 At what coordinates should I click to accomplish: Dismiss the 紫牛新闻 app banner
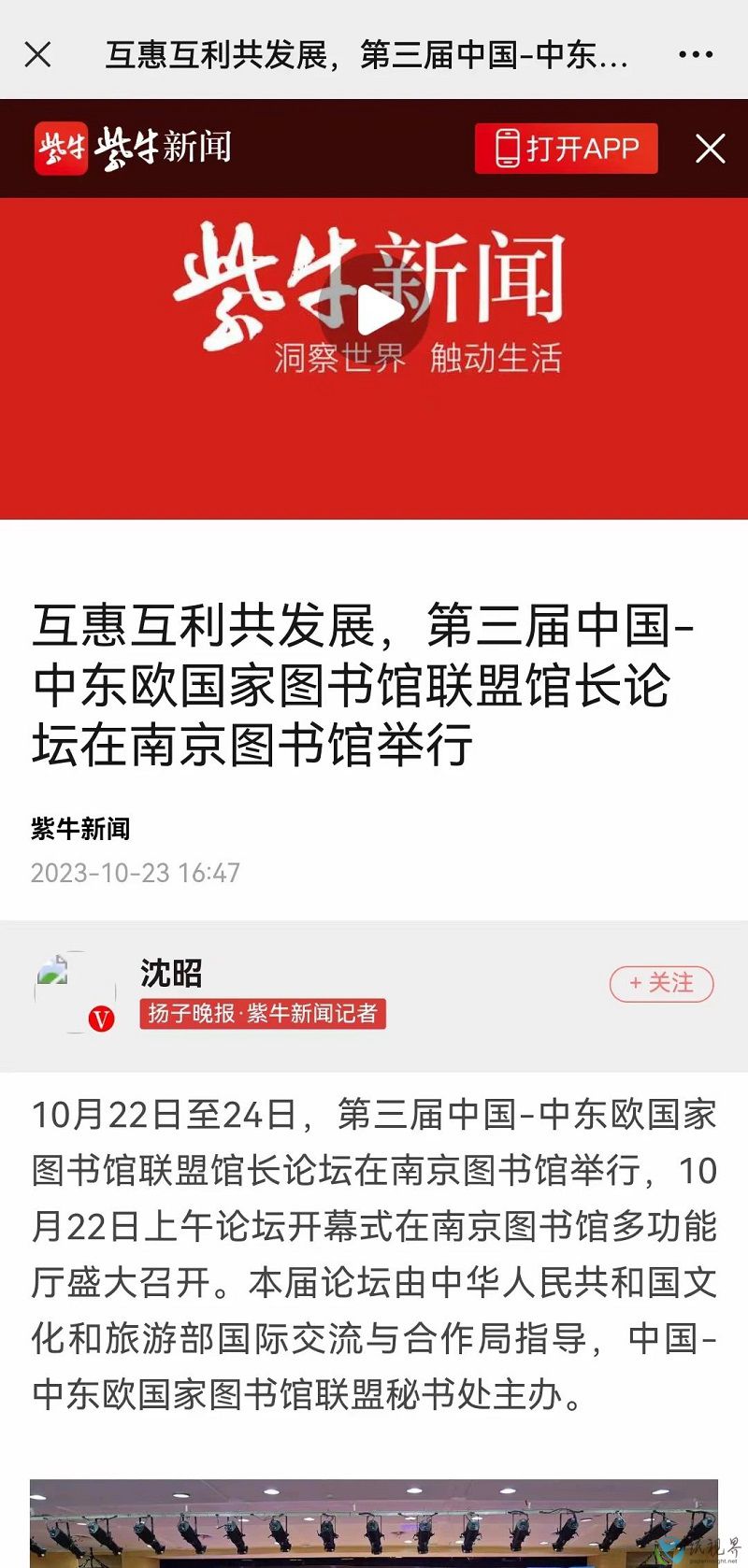pos(711,149)
